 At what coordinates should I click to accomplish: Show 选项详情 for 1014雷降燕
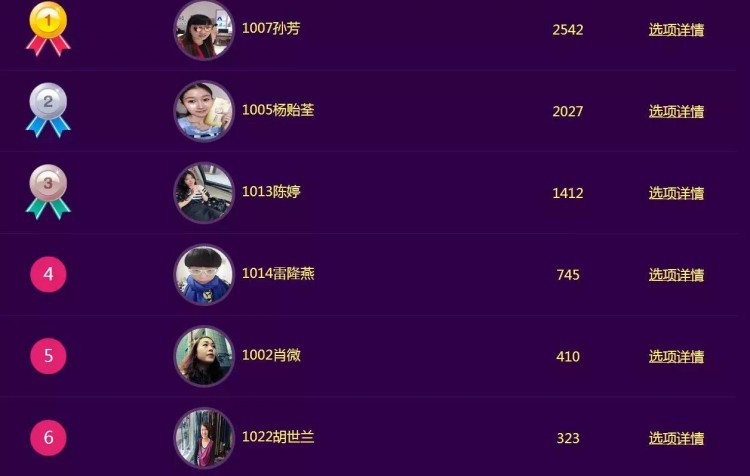point(676,275)
